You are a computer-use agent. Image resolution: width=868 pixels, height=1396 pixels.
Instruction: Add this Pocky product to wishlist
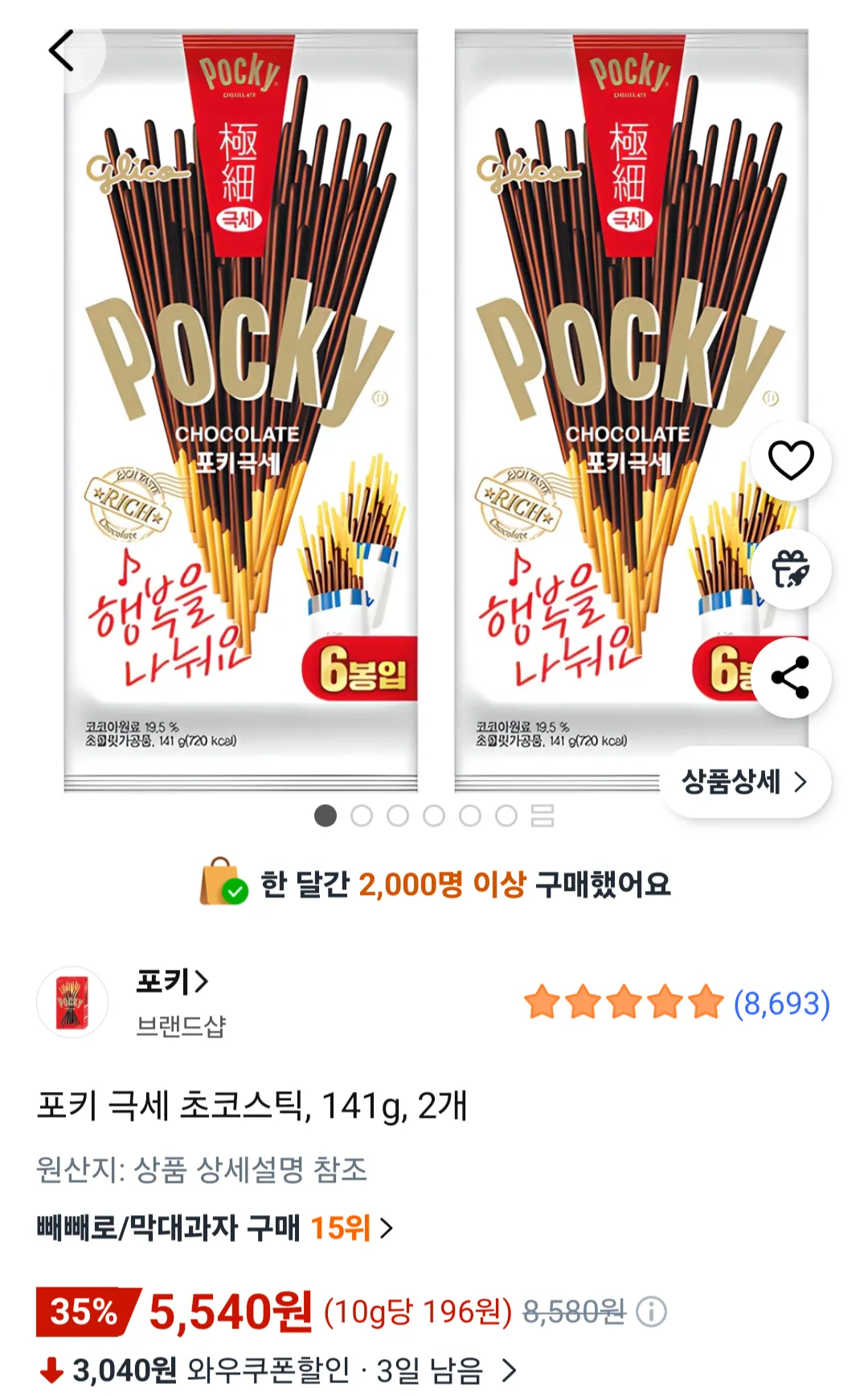pos(791,461)
